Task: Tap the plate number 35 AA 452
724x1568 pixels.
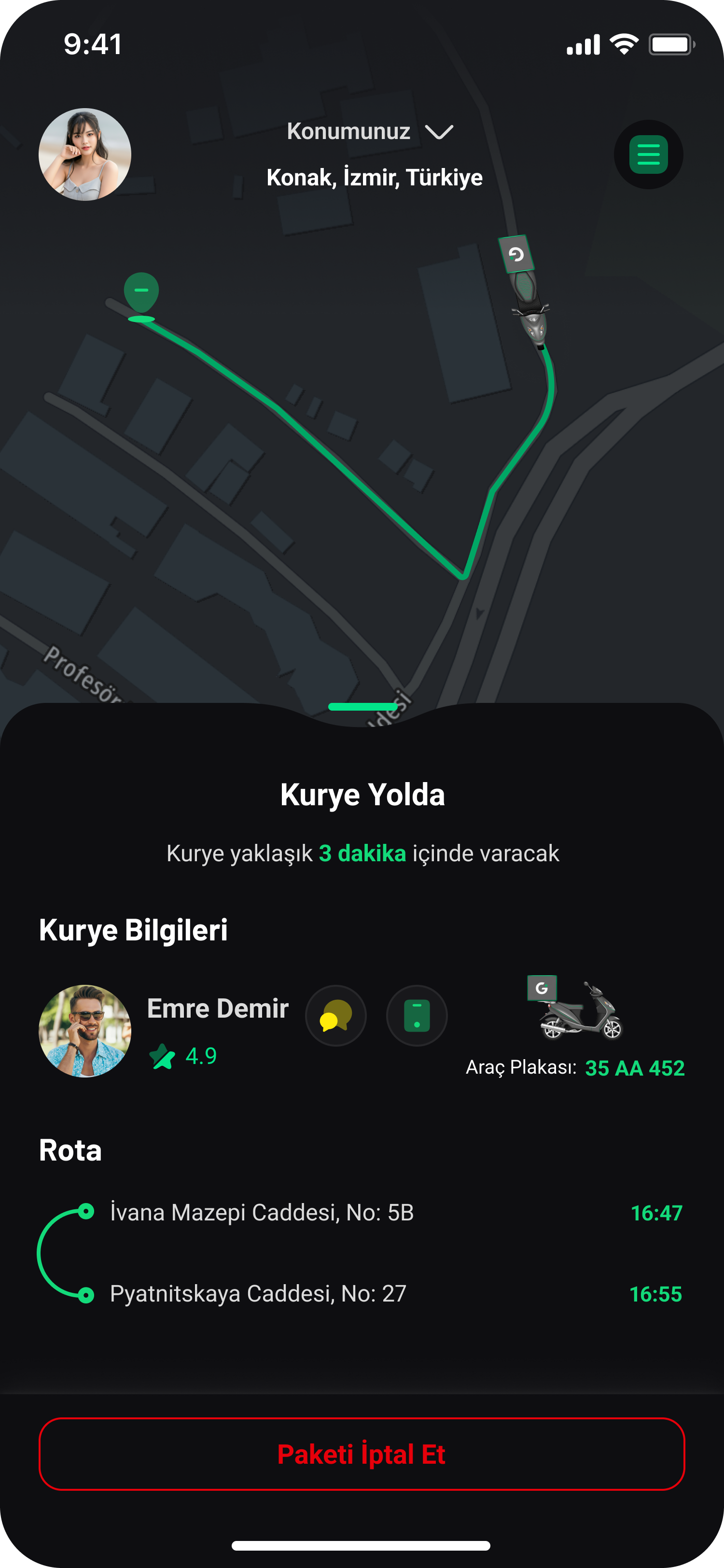Action: coord(635,1068)
